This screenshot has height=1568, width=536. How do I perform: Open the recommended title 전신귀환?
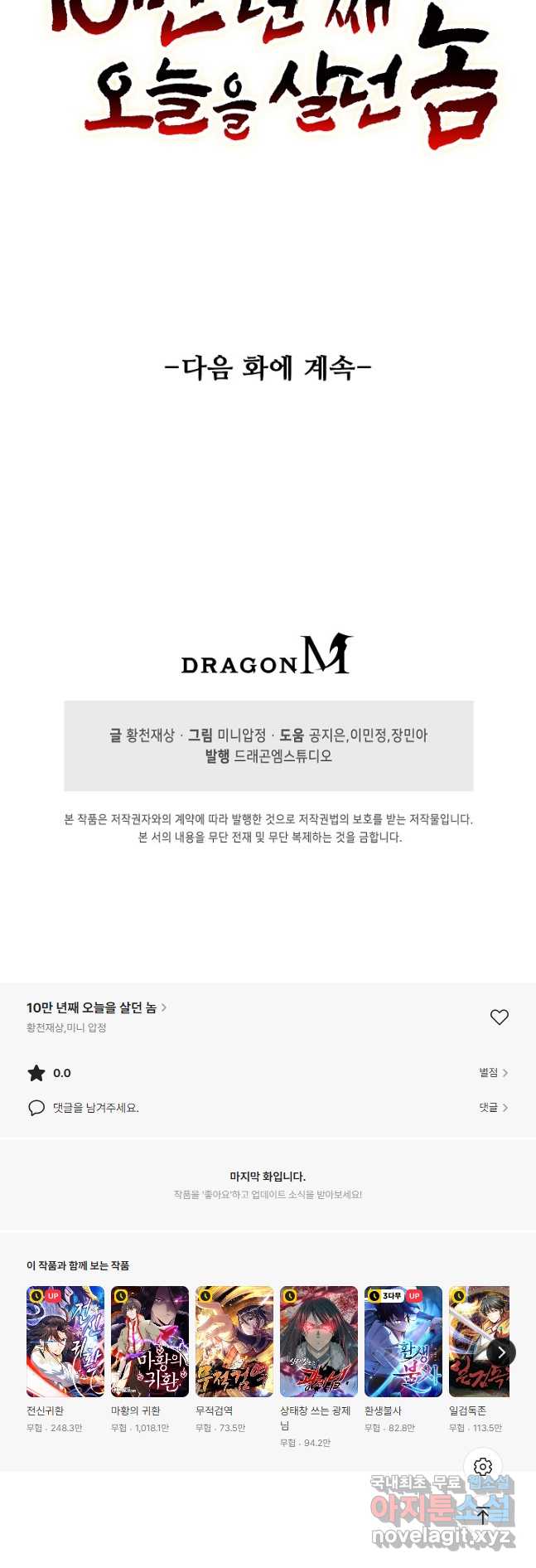pos(65,1342)
